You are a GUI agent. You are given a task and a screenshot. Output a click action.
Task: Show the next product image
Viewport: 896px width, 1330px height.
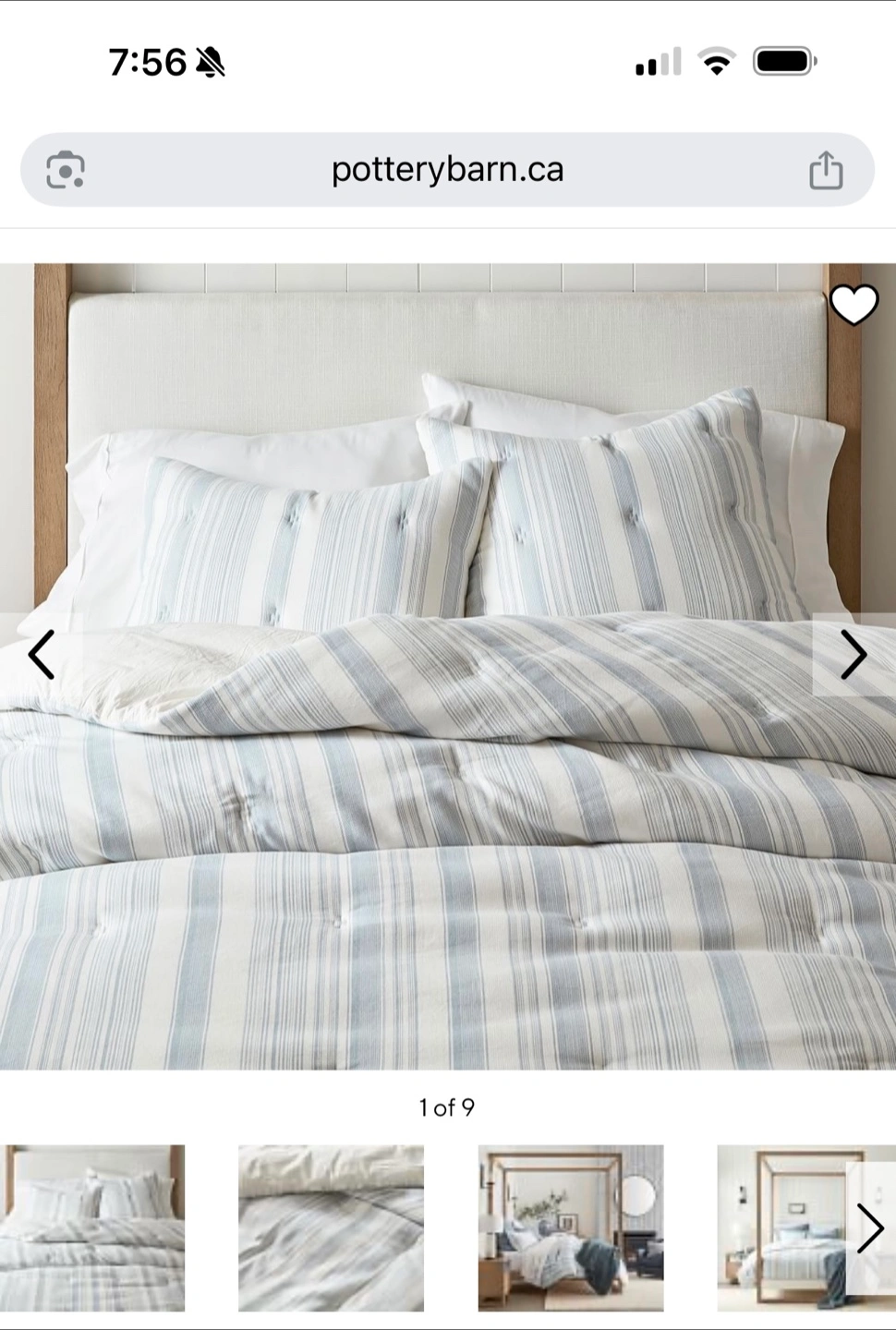click(x=854, y=655)
